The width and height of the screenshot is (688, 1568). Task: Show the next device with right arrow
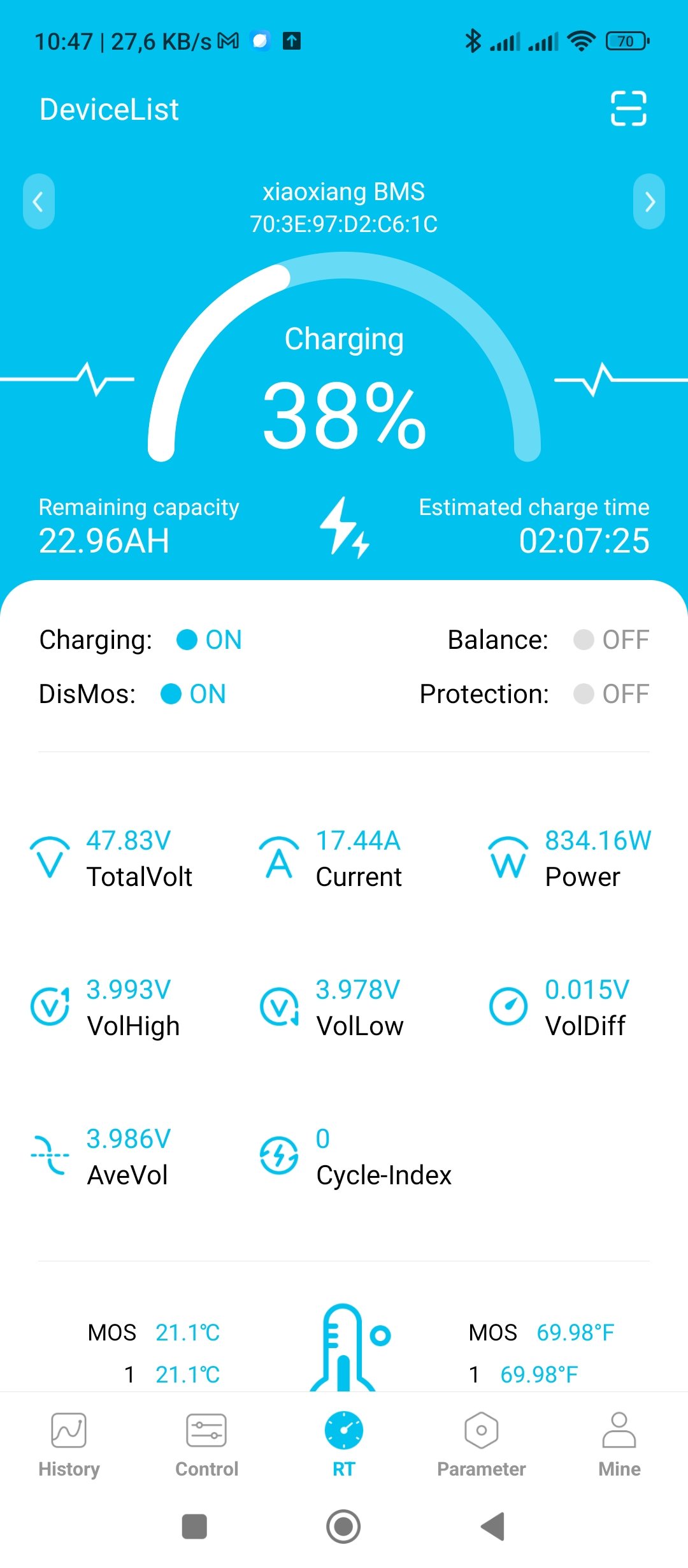tap(649, 202)
